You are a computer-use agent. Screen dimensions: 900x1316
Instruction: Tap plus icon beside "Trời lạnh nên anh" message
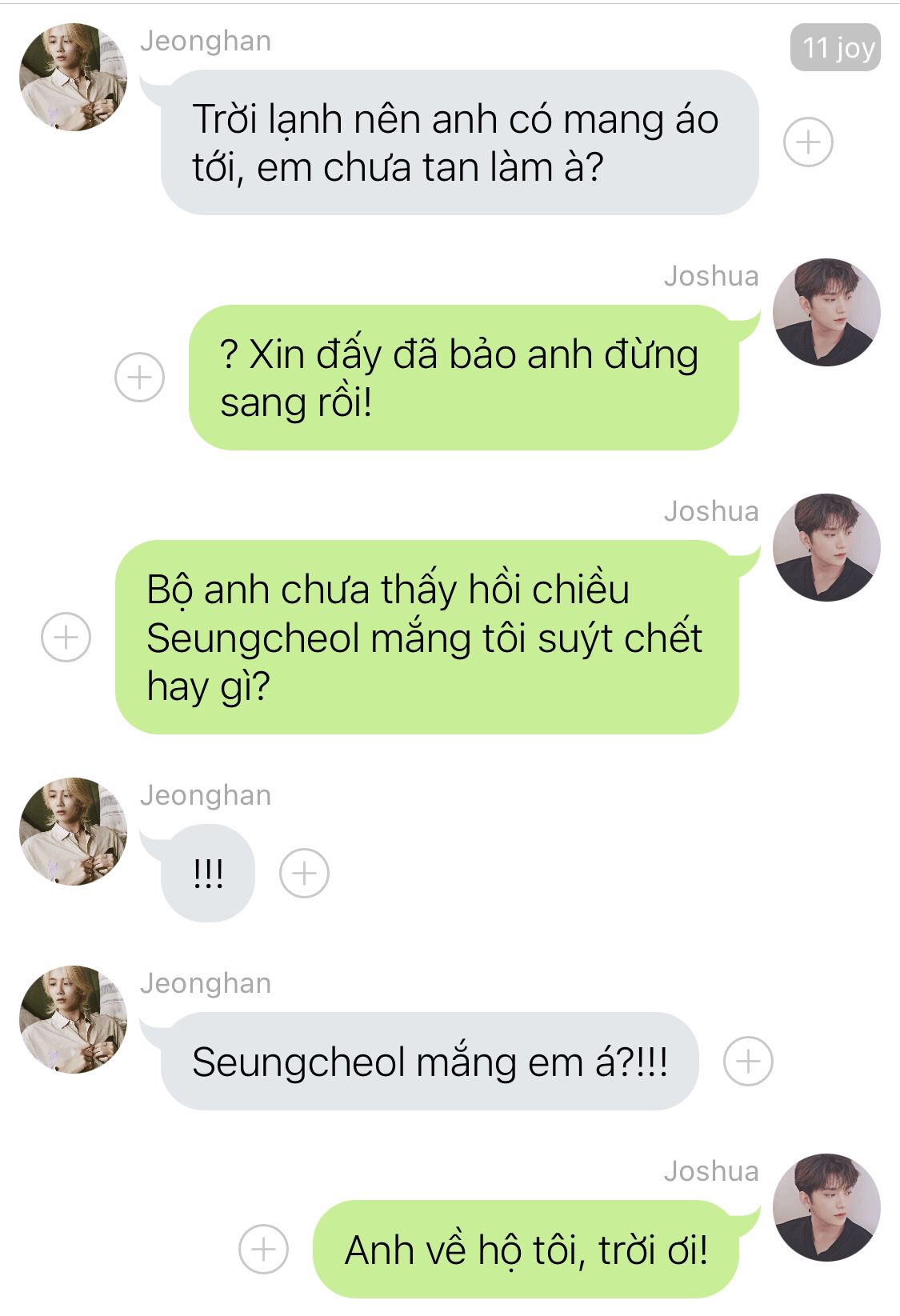[x=808, y=142]
